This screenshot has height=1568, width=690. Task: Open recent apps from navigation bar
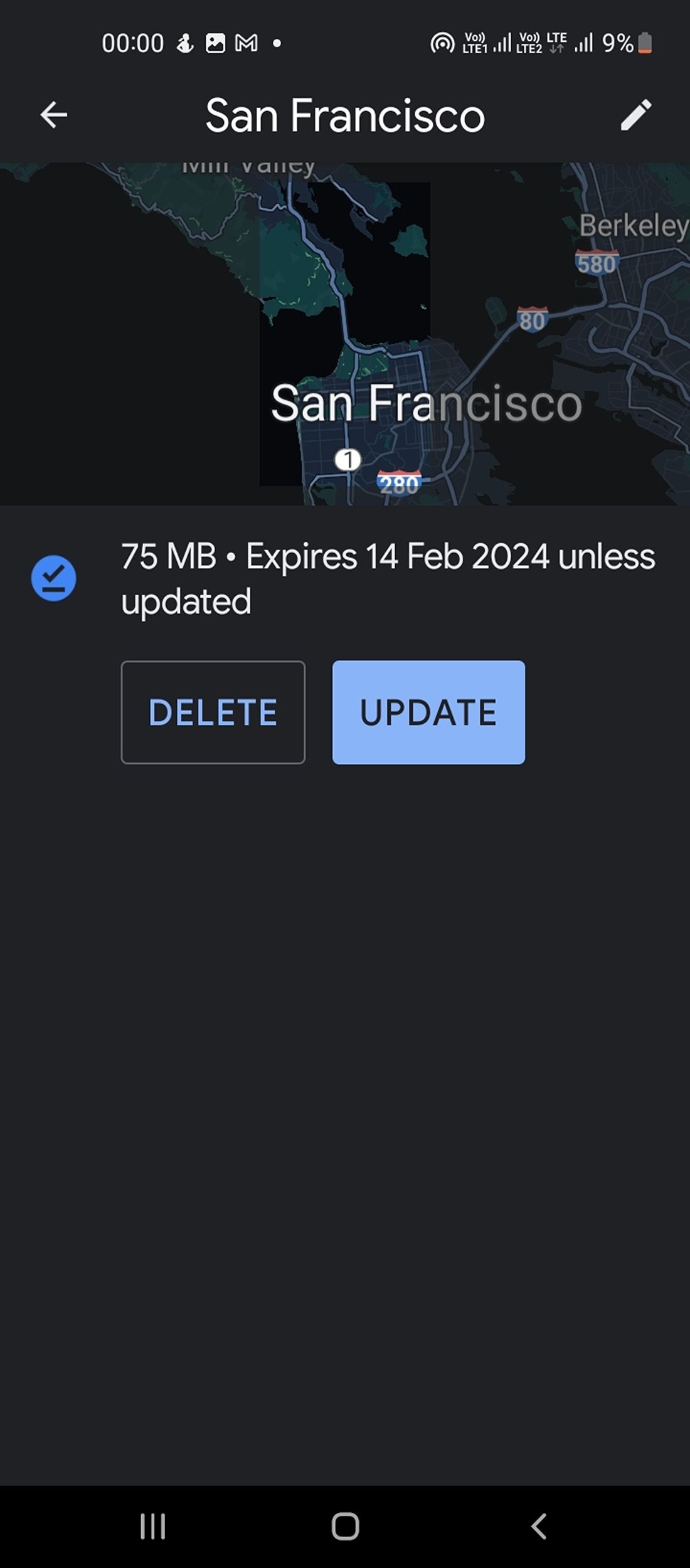[152, 1526]
